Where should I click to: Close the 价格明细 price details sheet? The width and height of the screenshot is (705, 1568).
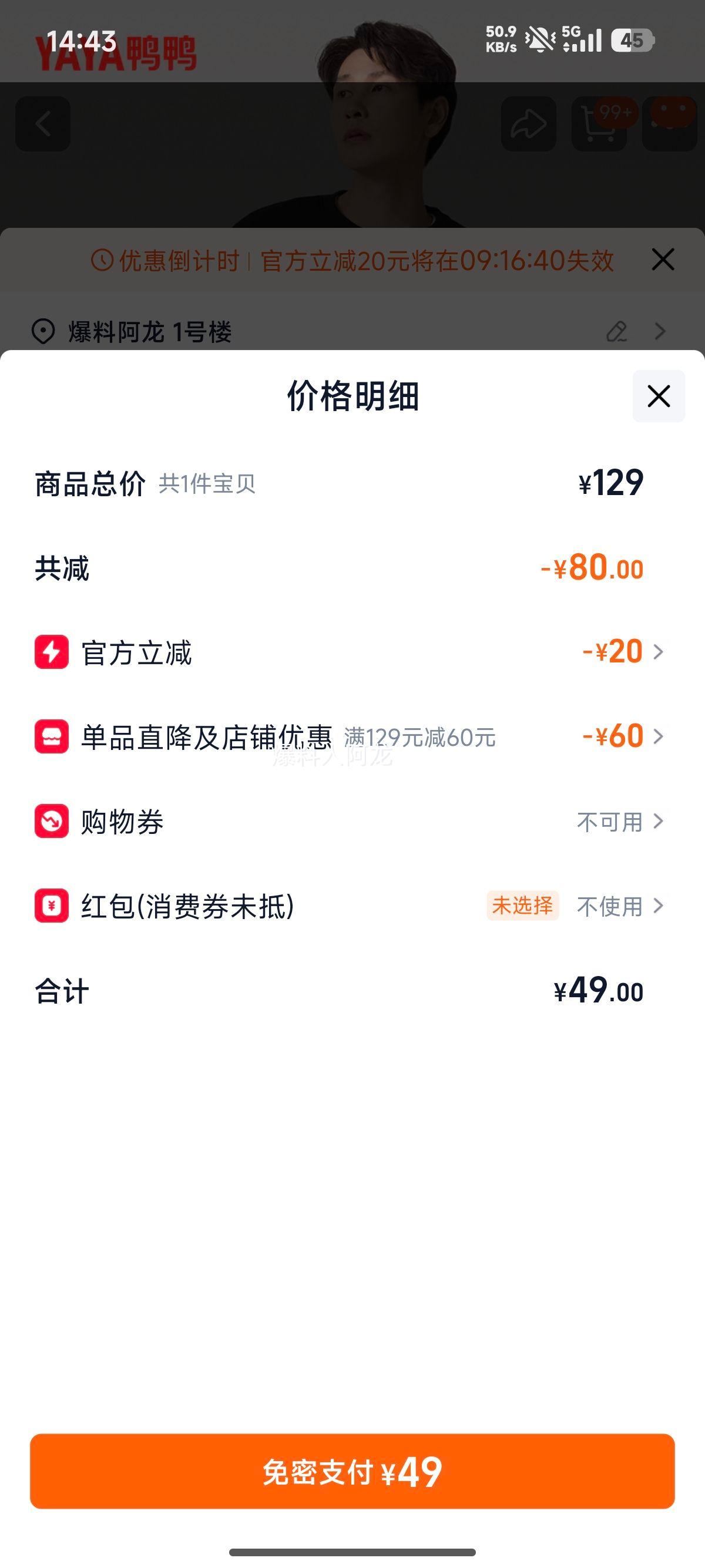point(658,396)
